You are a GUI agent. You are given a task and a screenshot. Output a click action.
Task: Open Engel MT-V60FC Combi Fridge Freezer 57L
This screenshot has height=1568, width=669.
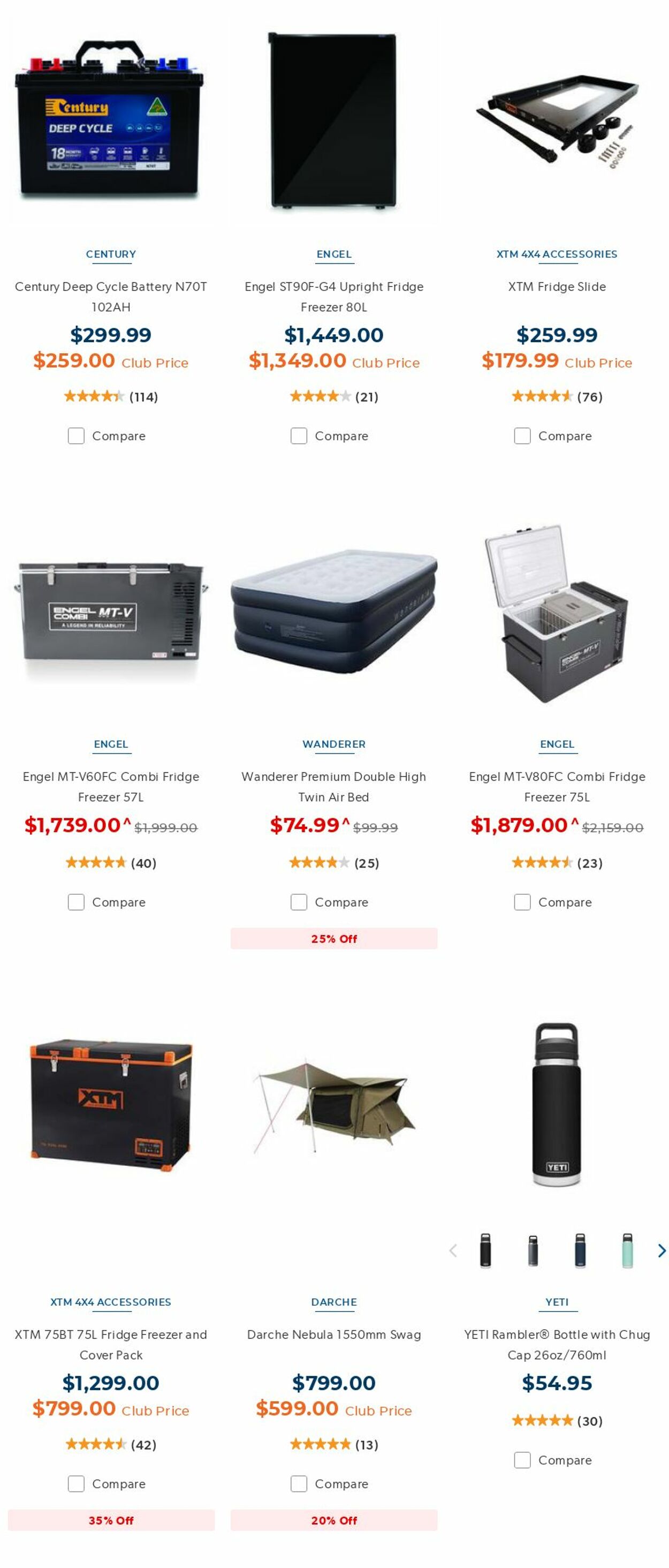pyautogui.click(x=111, y=786)
